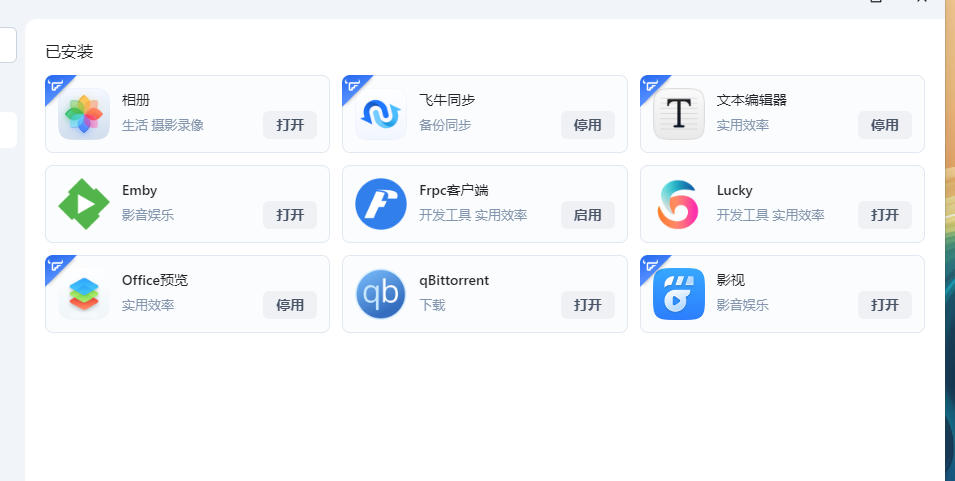955x481 pixels.
Task: Open Lucky using its 打开 button
Action: pos(884,215)
